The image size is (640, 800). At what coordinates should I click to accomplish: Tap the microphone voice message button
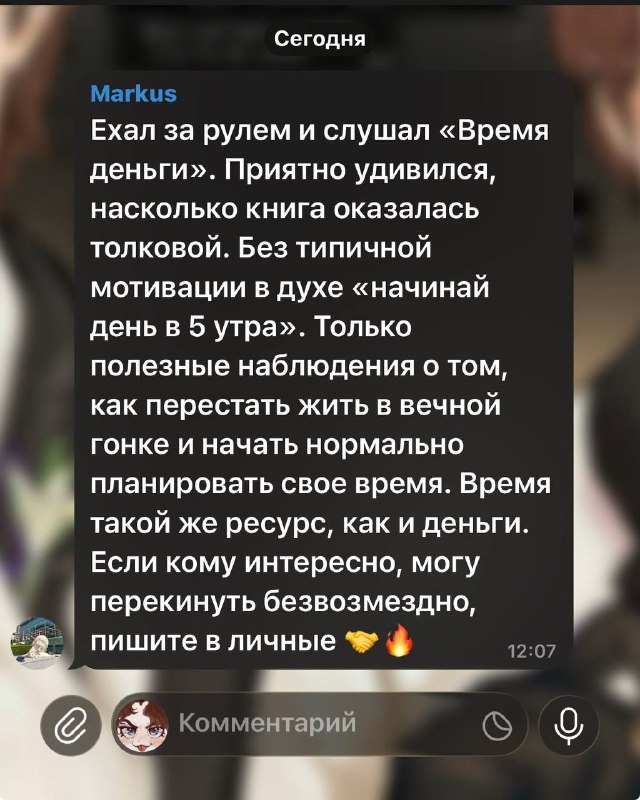point(569,725)
